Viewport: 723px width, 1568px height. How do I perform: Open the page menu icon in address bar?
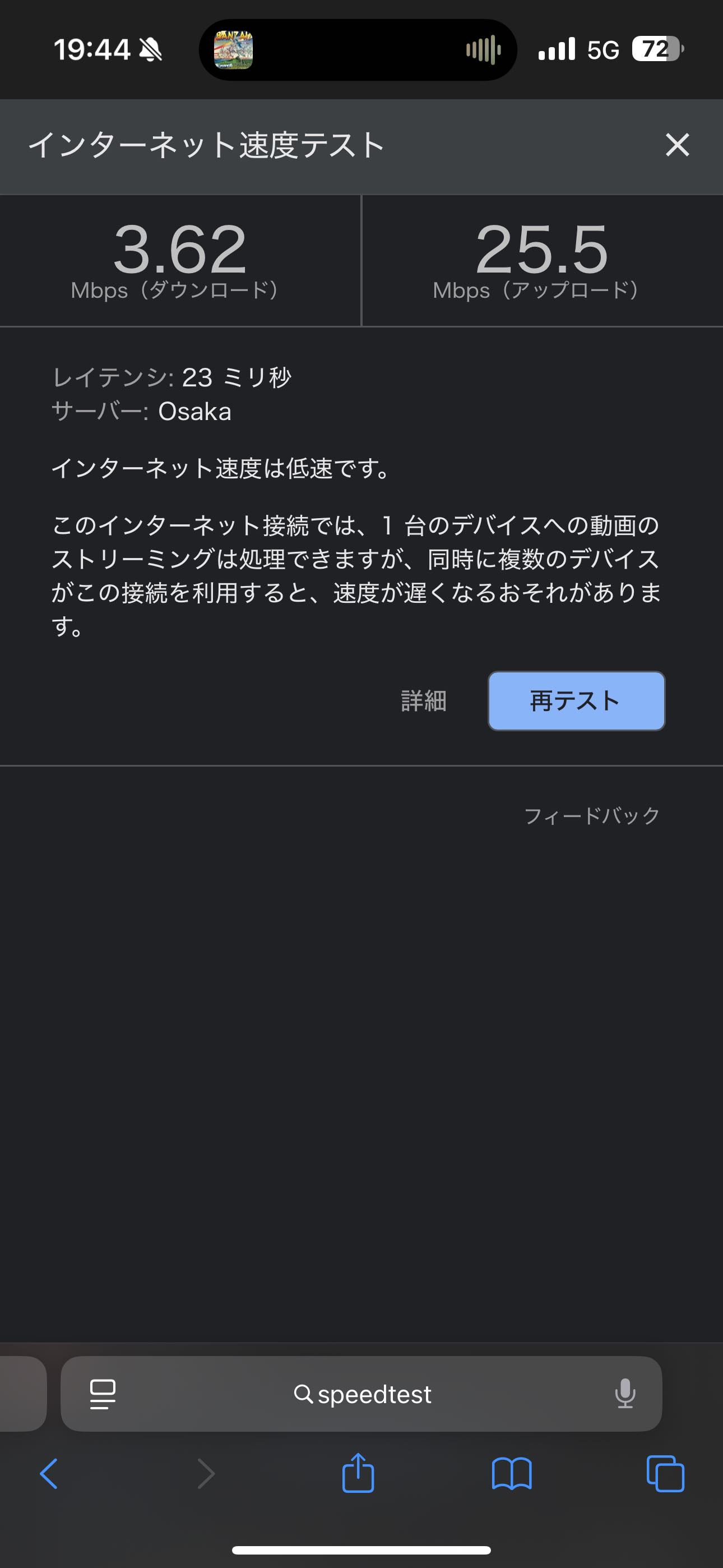point(103,1394)
